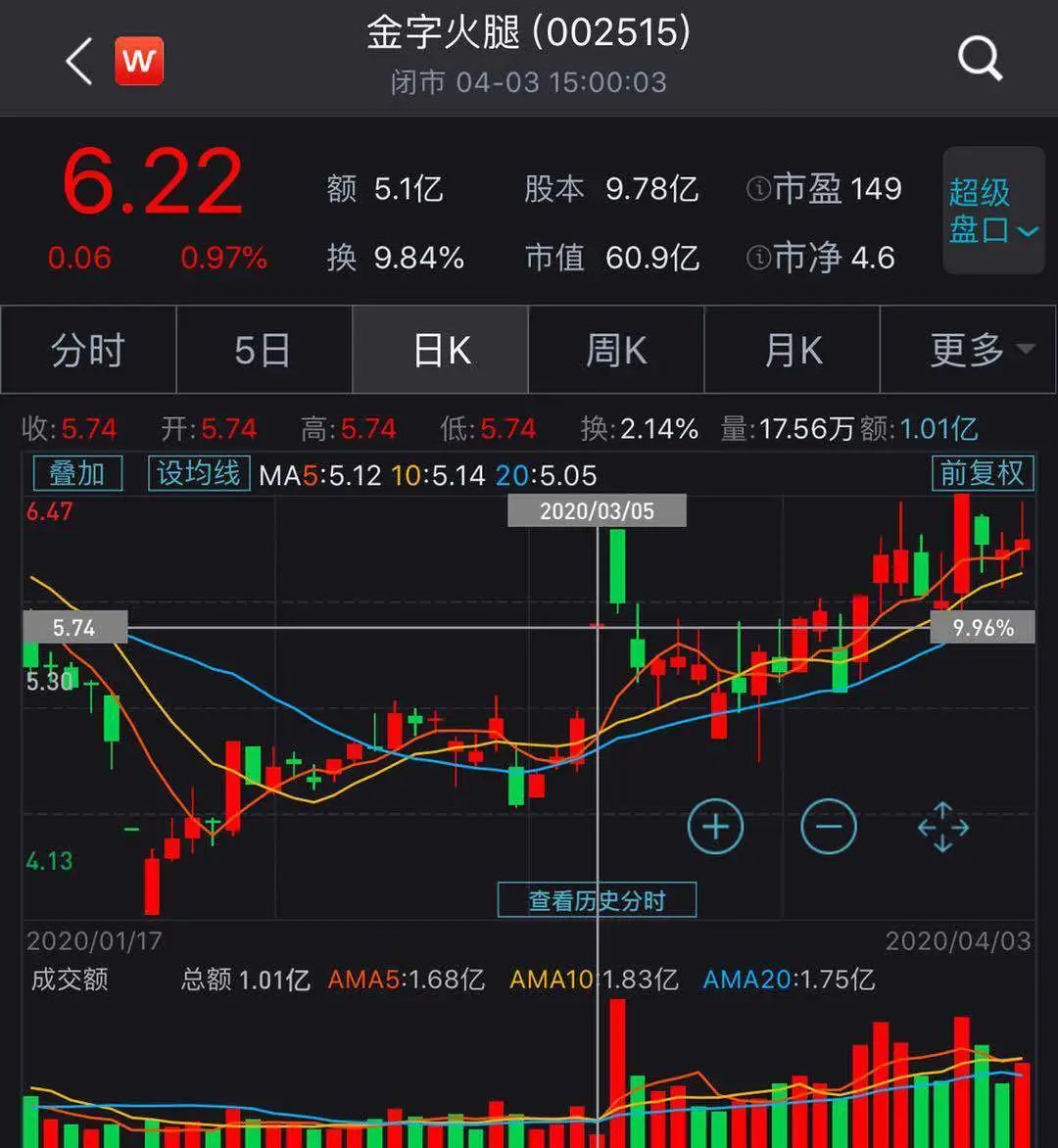Change the 前复权 adjustment mode
The image size is (1058, 1148).
982,474
